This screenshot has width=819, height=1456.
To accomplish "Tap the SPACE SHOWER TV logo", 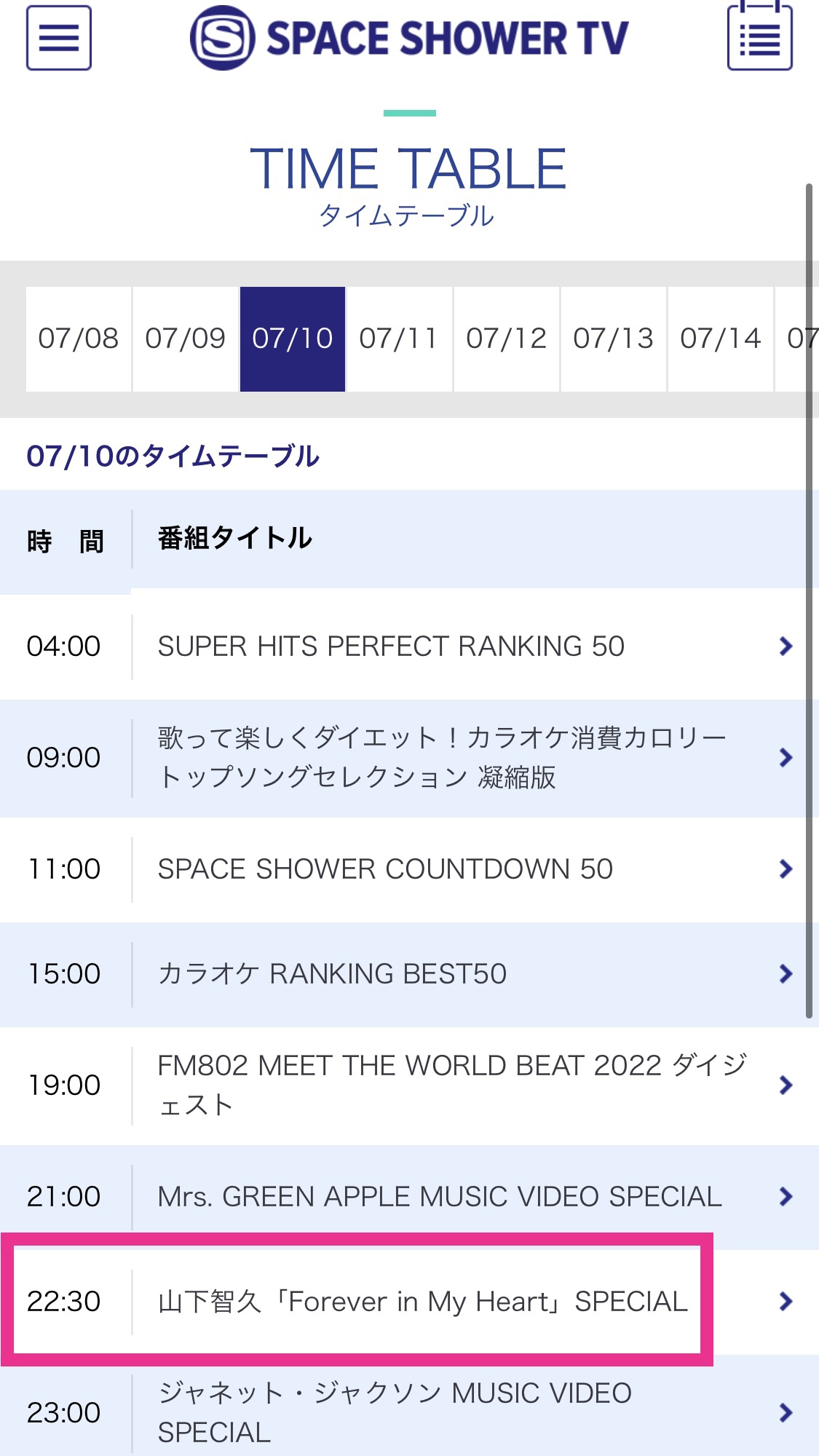I will [409, 38].
